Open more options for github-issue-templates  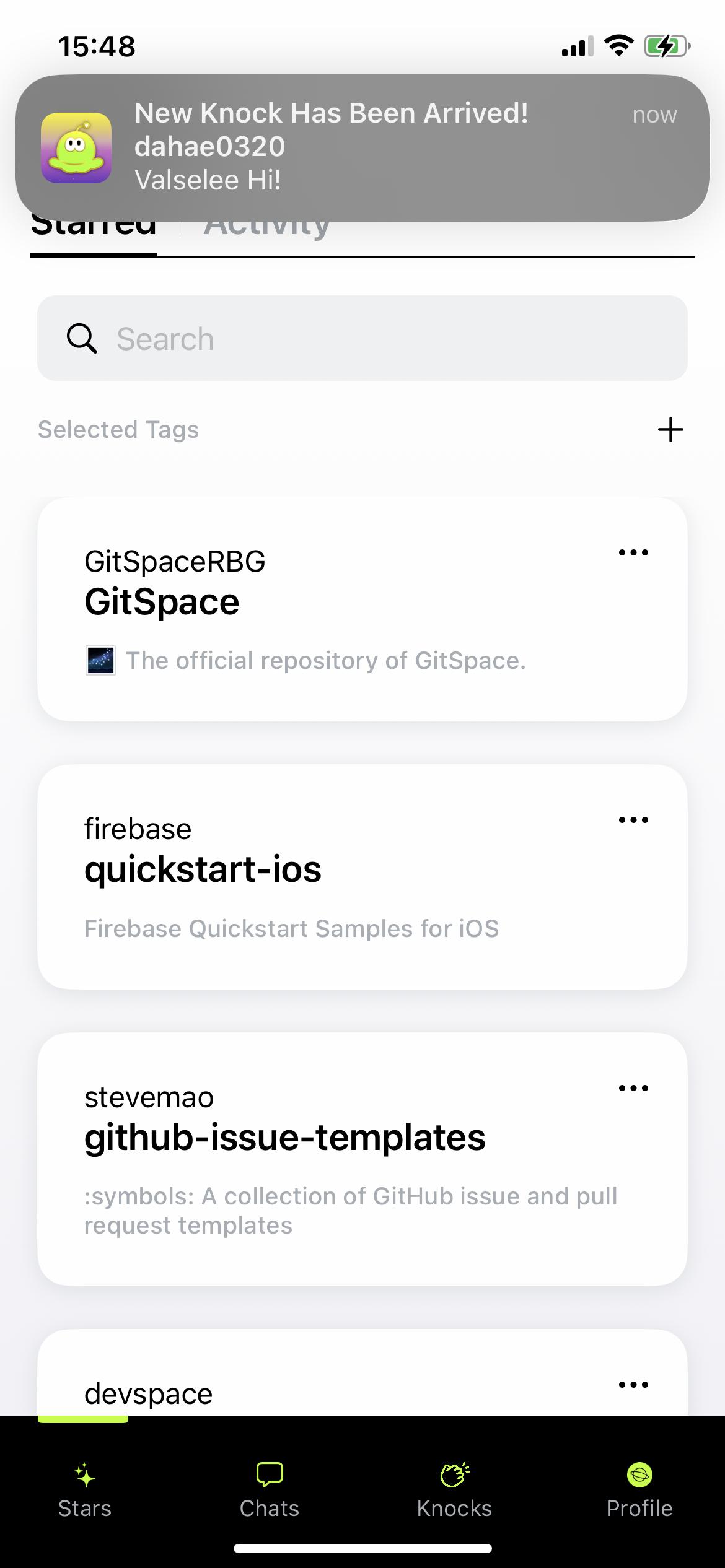633,1088
